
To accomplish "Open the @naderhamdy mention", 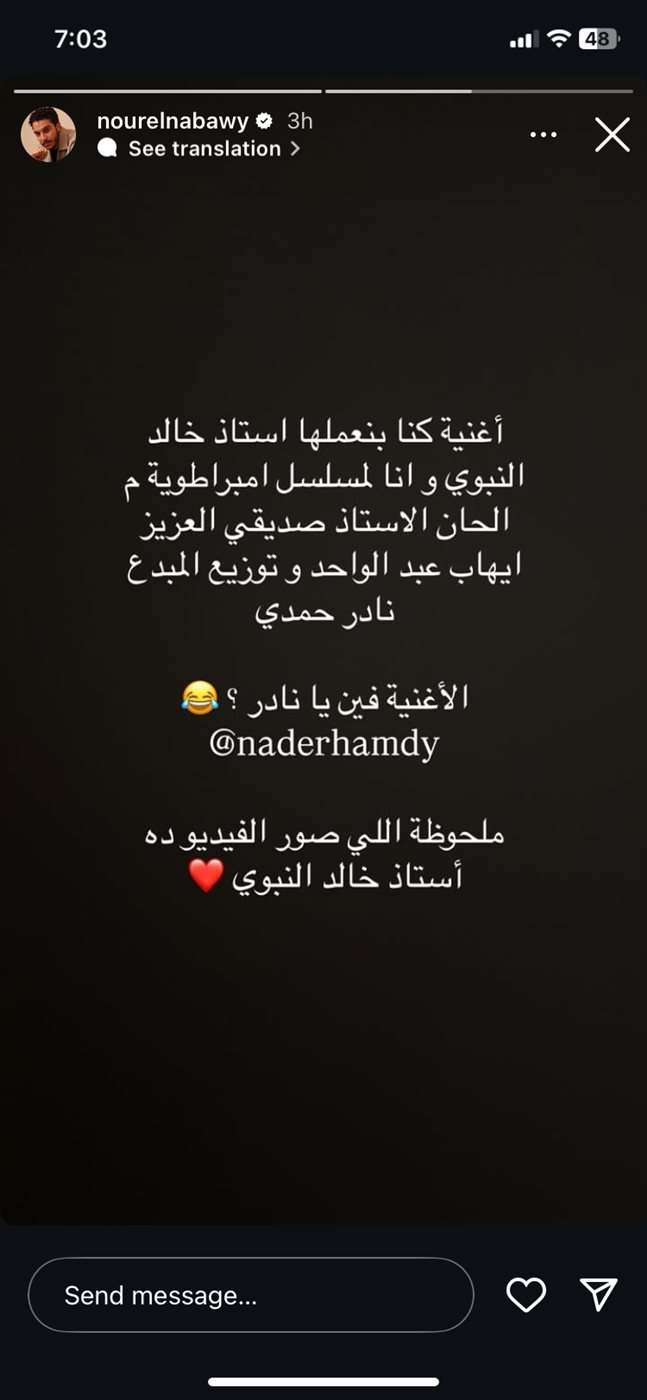I will tap(324, 745).
